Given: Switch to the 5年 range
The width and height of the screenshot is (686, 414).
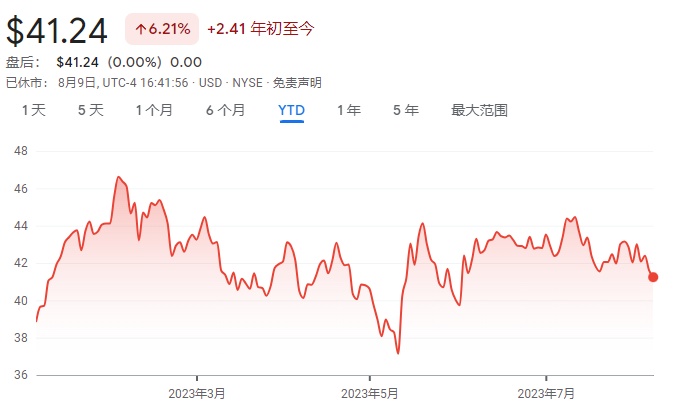Looking at the screenshot, I should [406, 110].
